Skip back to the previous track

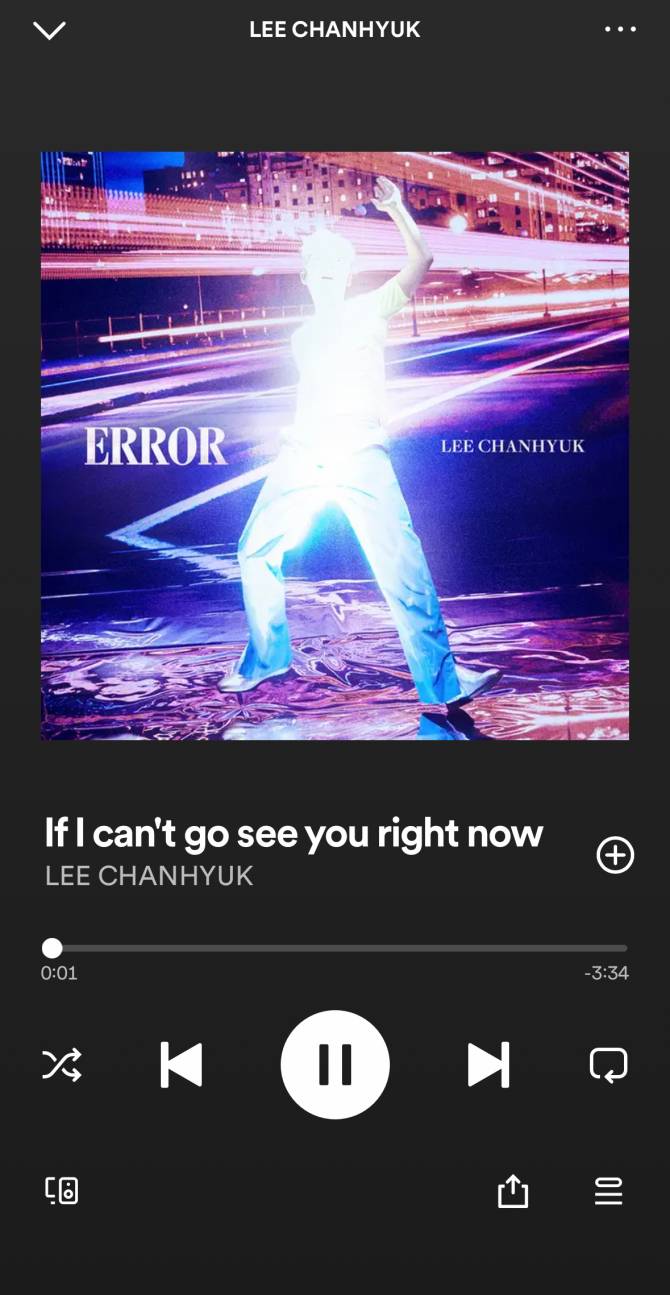(x=181, y=1065)
